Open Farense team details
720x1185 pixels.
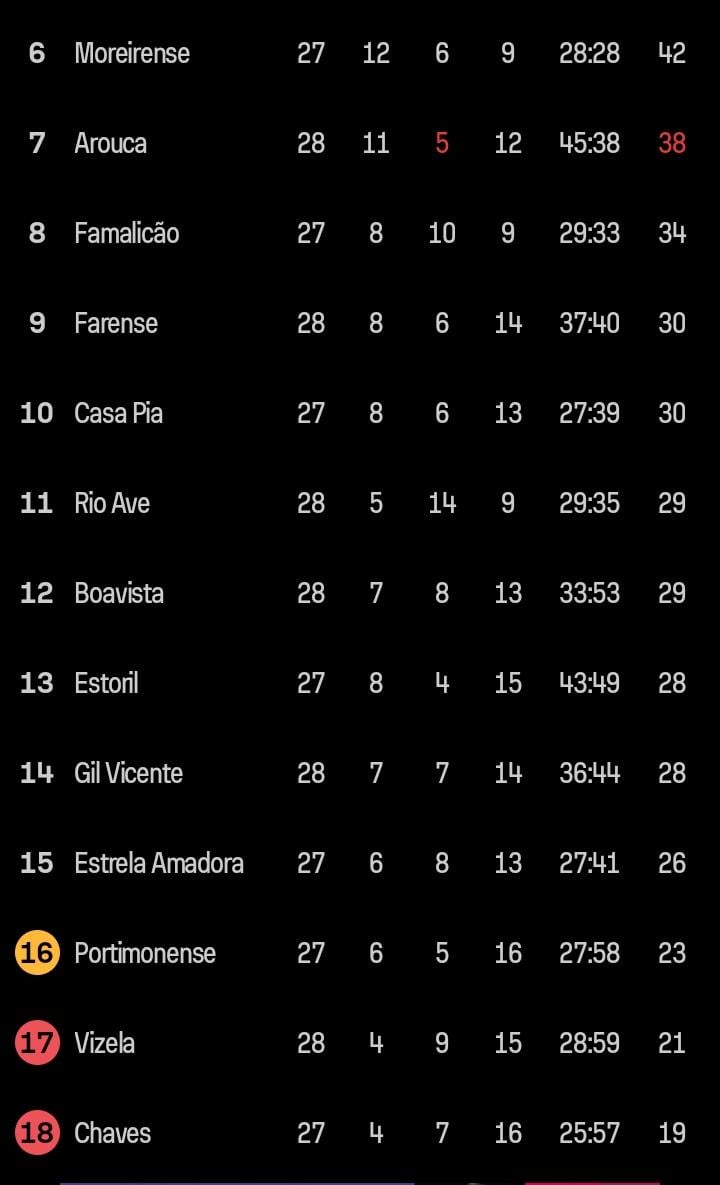360,323
